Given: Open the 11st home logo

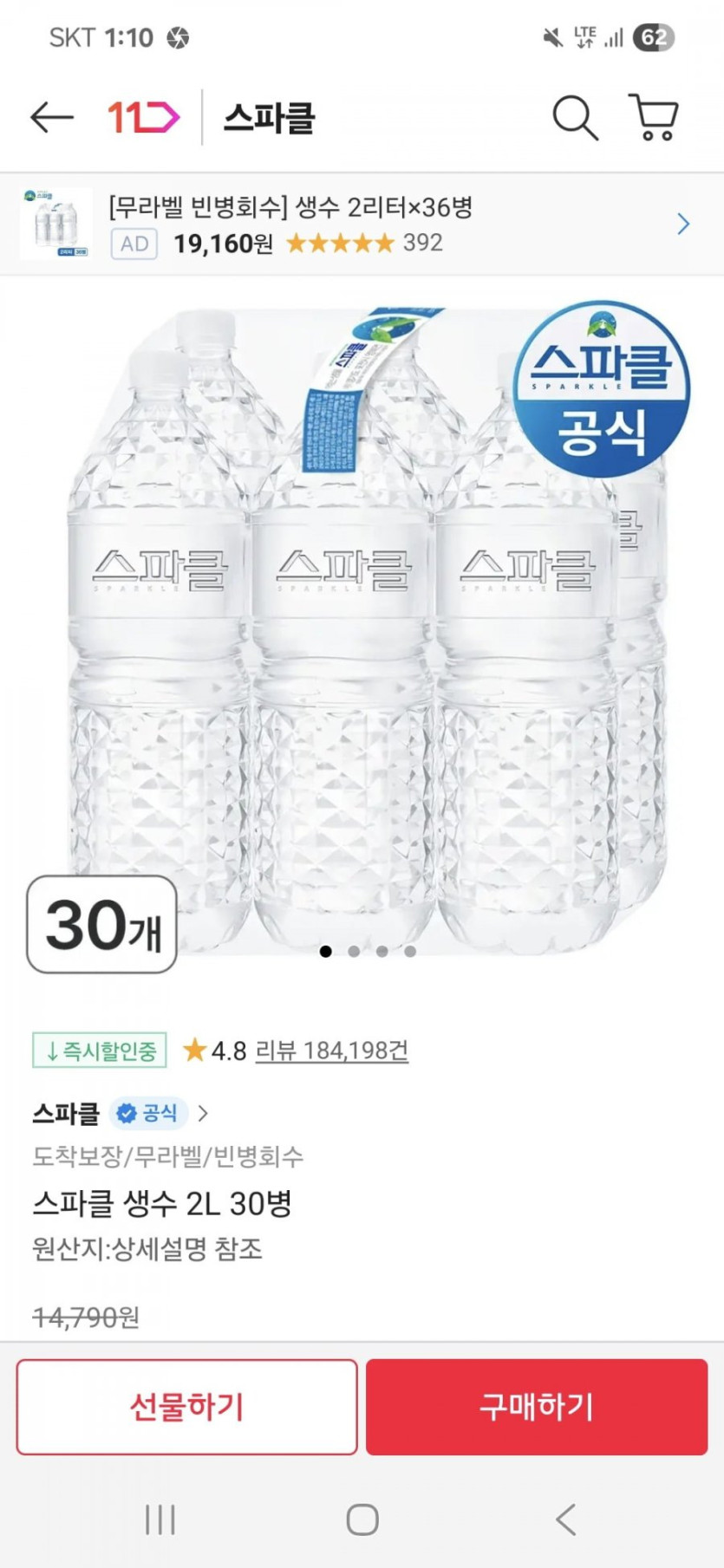Looking at the screenshot, I should (x=143, y=117).
